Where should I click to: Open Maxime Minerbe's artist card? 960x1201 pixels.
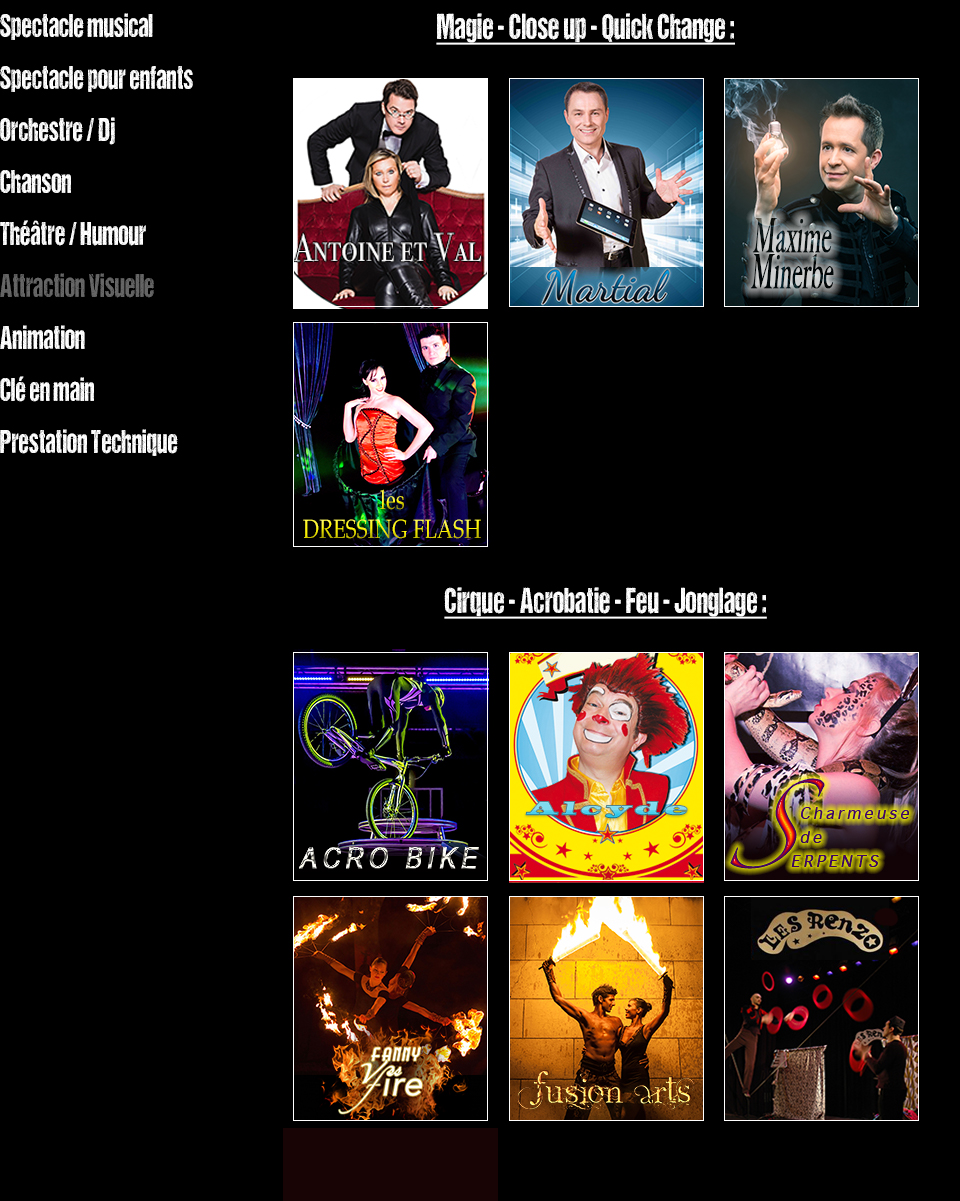click(x=821, y=193)
